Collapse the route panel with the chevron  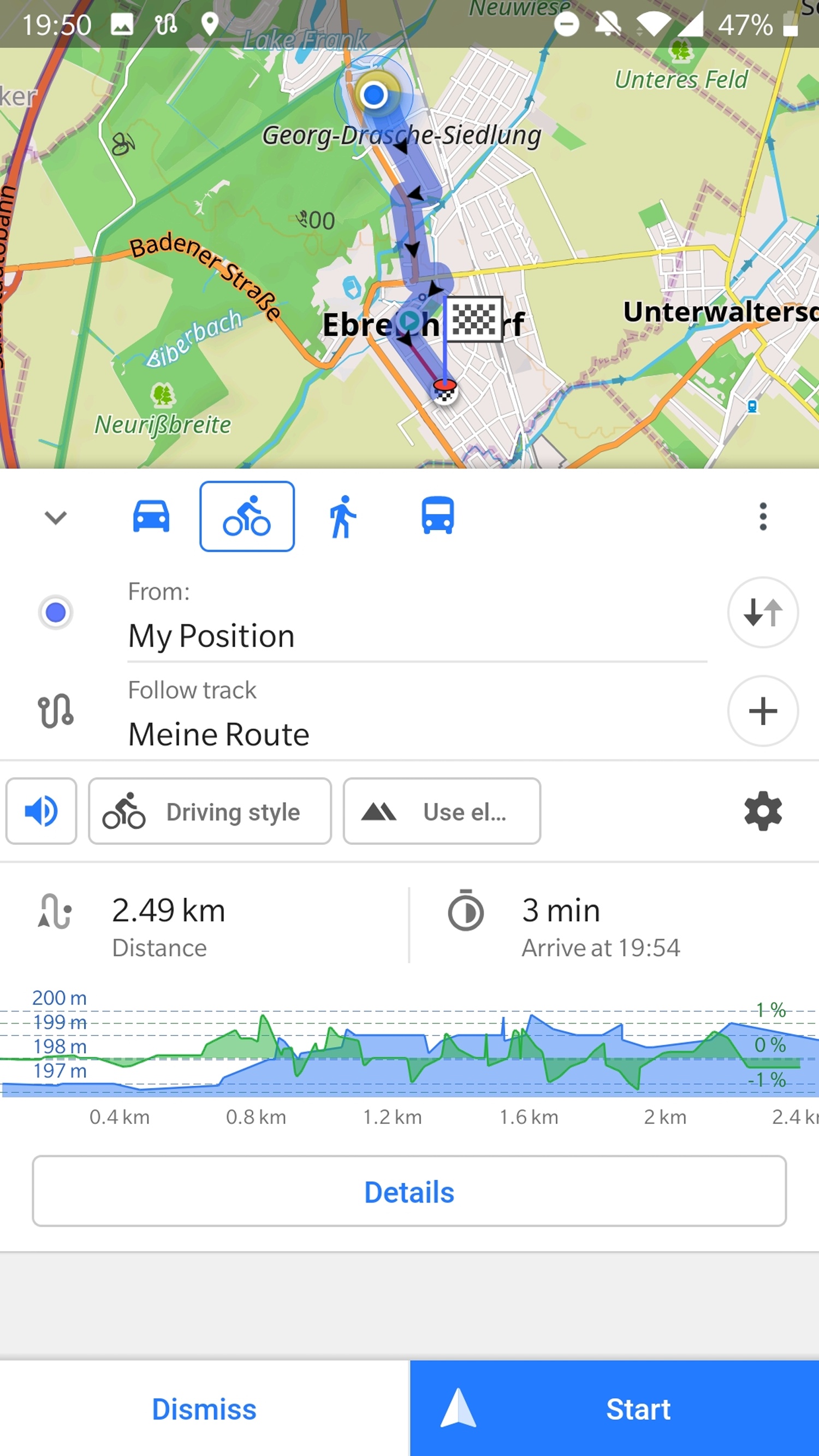[55, 517]
